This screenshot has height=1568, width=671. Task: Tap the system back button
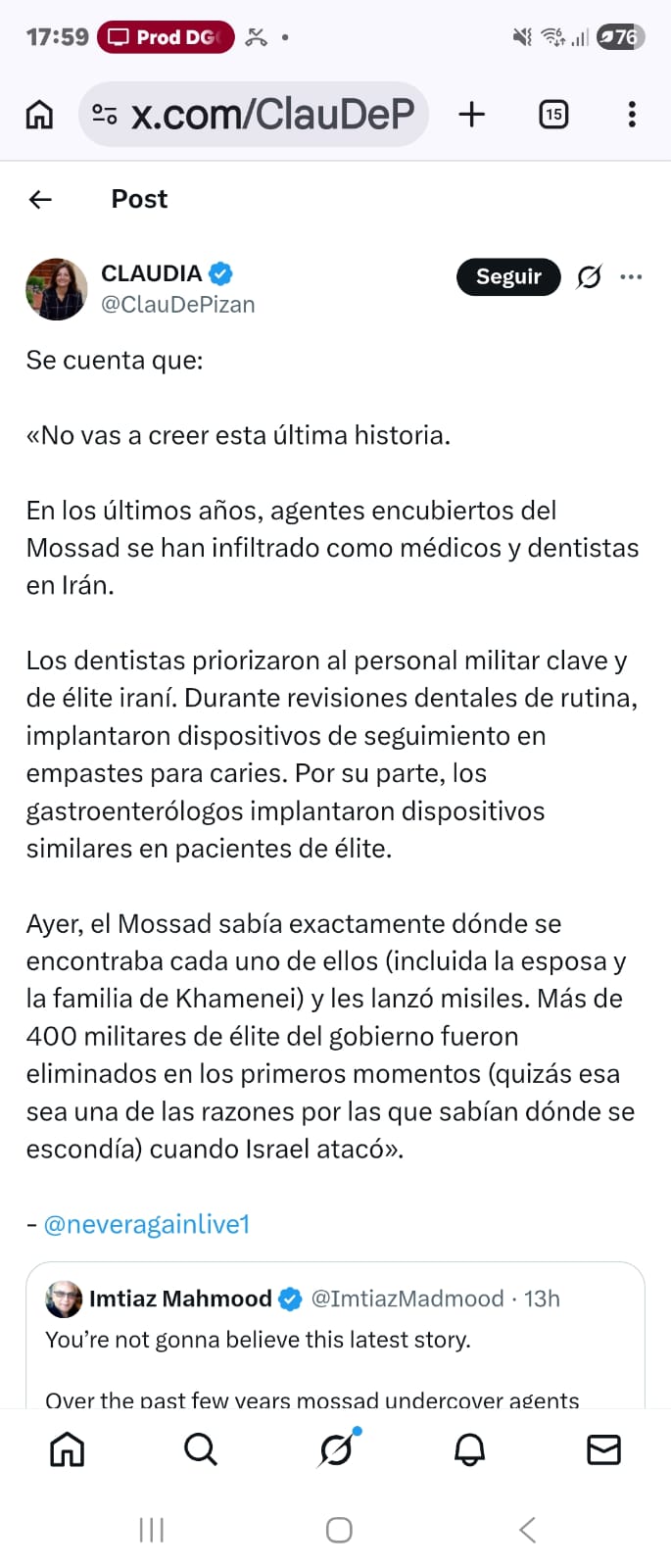tap(527, 1530)
